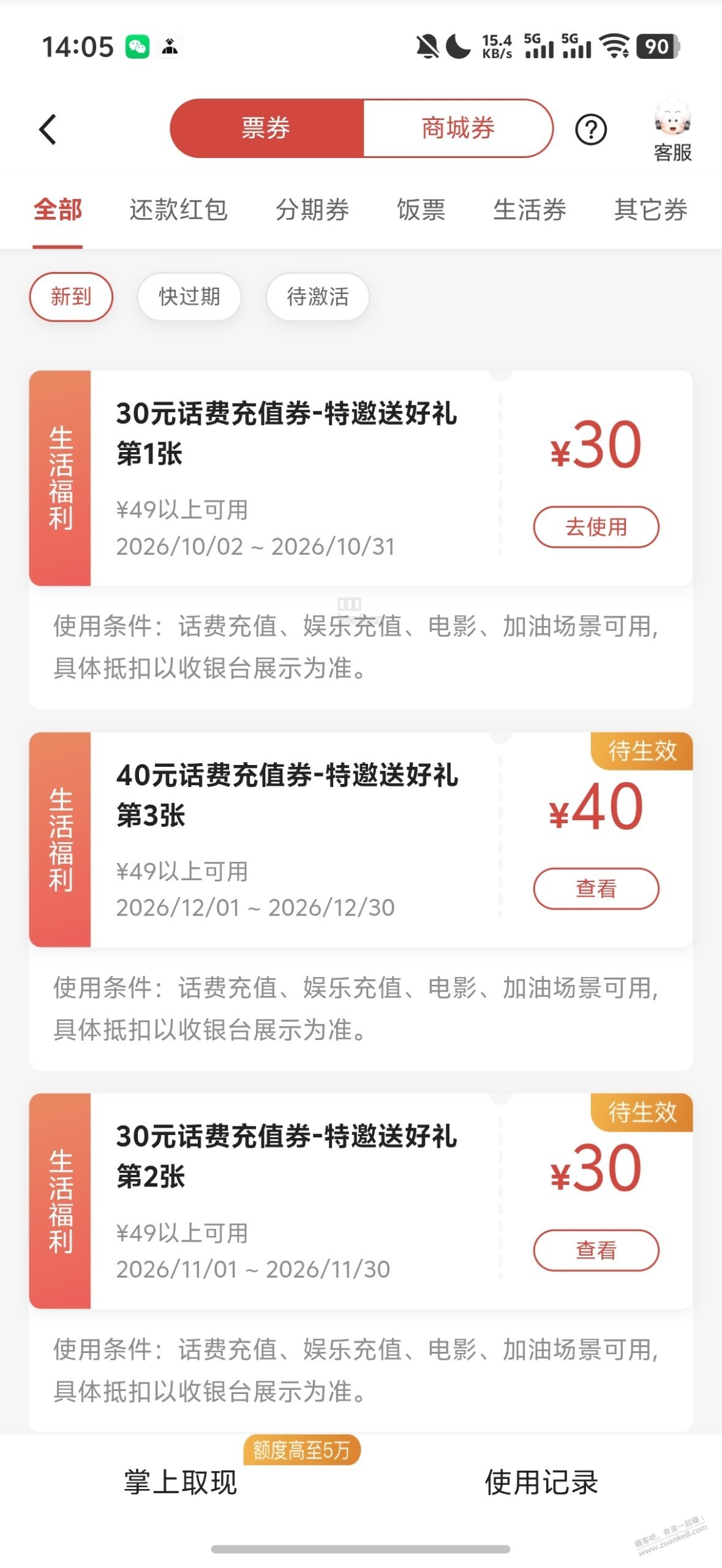Filter by the 快过期 chip
The image size is (722, 1568).
tap(189, 297)
